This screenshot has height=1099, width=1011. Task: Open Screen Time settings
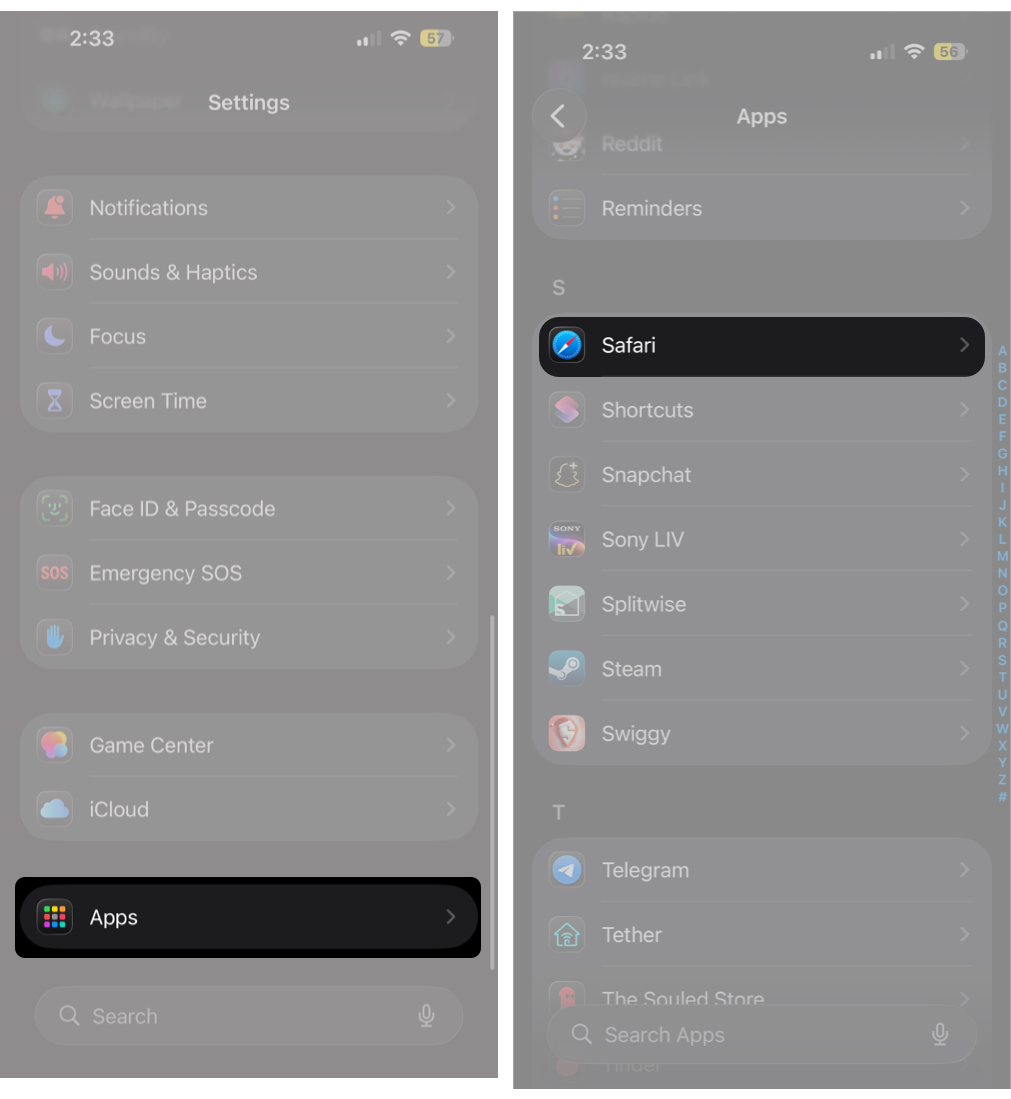pyautogui.click(x=147, y=400)
